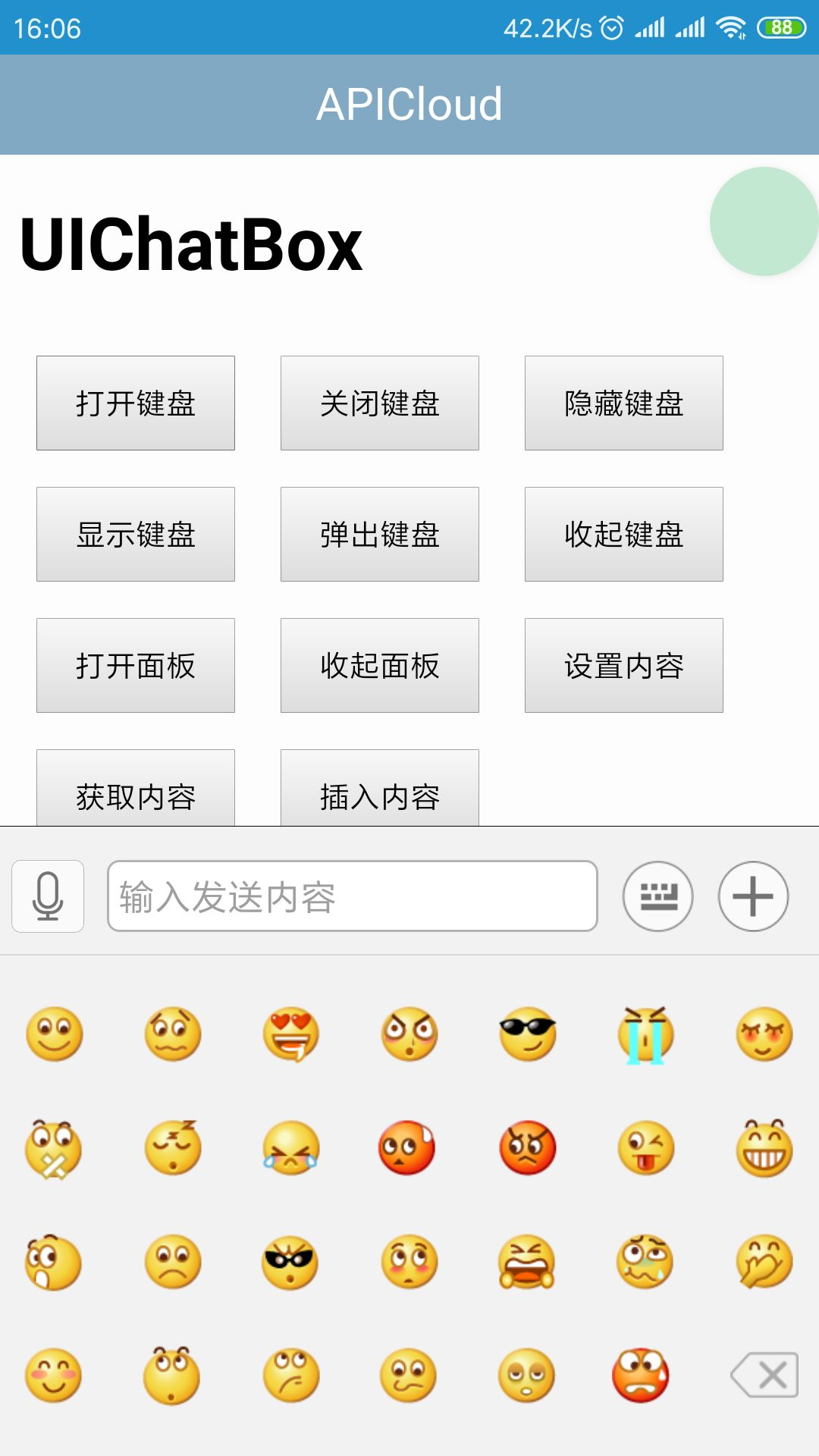
Task: Insert the sunglasses emoji
Action: [x=528, y=1034]
